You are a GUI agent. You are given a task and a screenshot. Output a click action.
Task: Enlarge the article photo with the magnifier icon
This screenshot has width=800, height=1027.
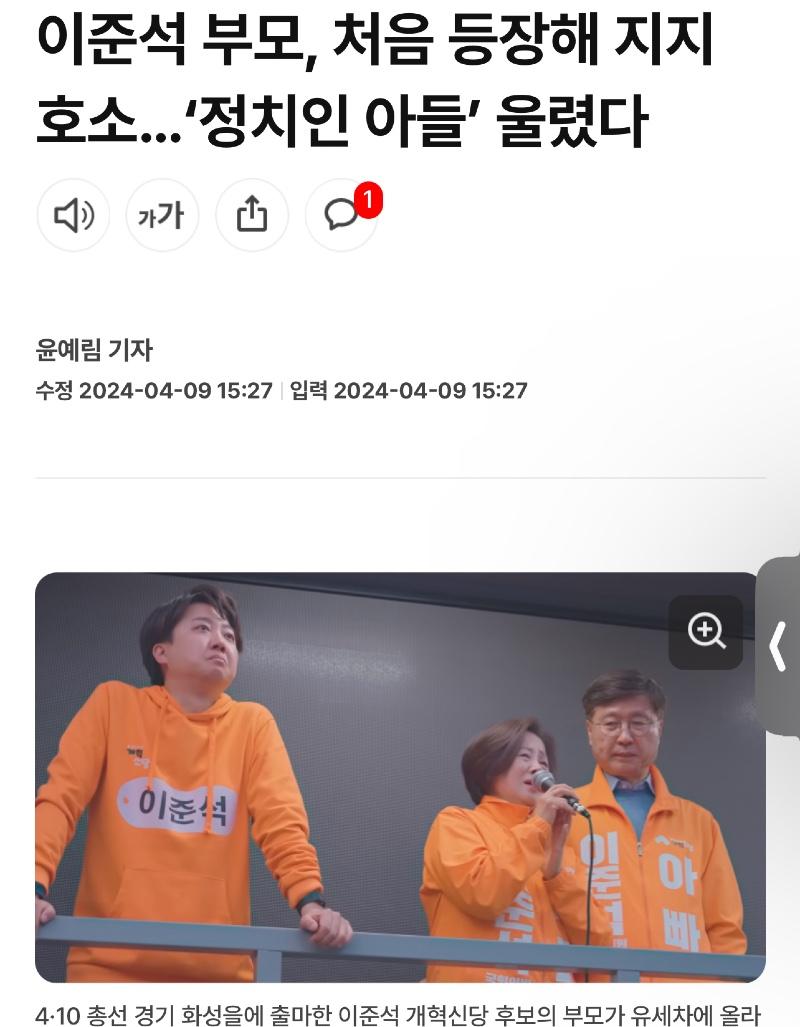coord(706,632)
